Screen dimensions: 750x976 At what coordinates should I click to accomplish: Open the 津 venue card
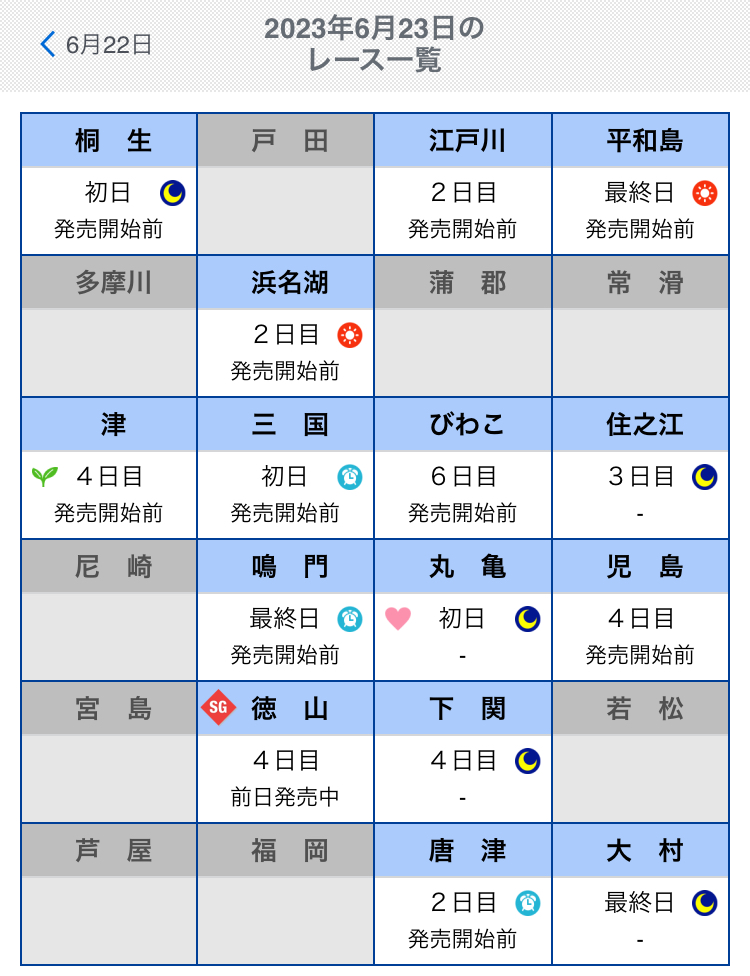click(109, 468)
